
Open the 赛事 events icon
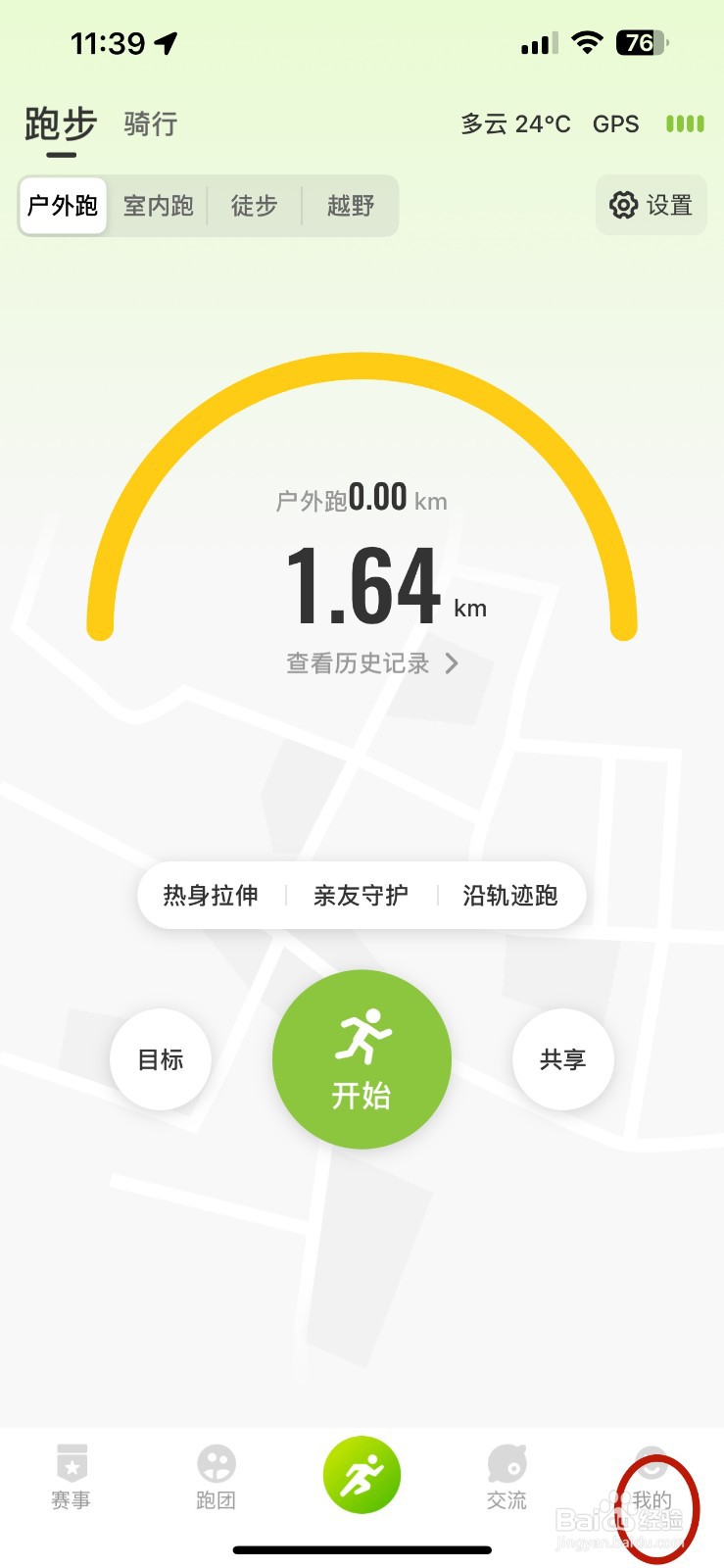pyautogui.click(x=71, y=1480)
